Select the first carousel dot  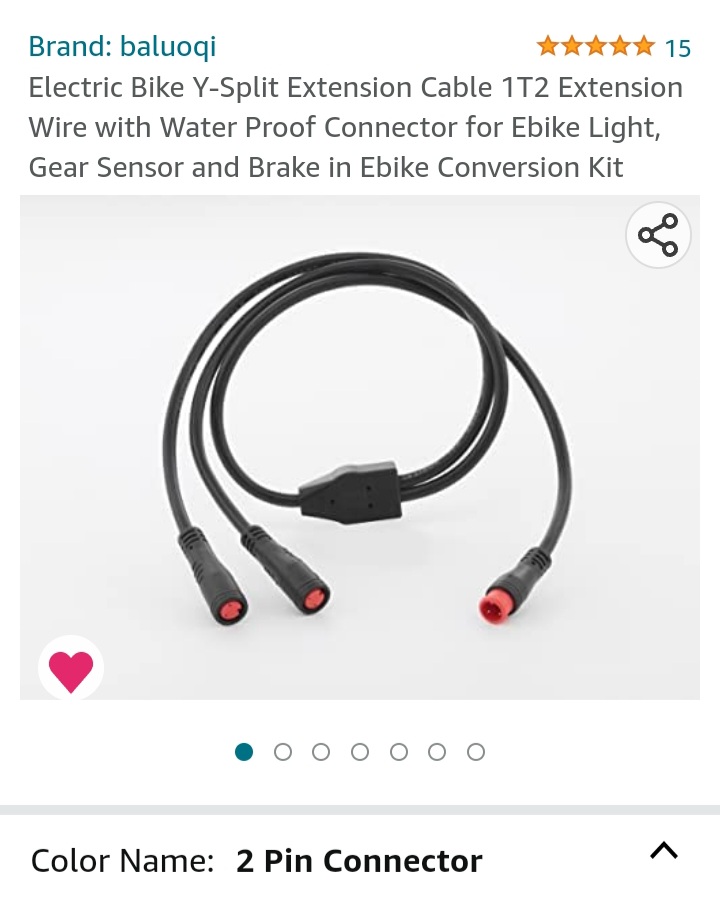245,750
